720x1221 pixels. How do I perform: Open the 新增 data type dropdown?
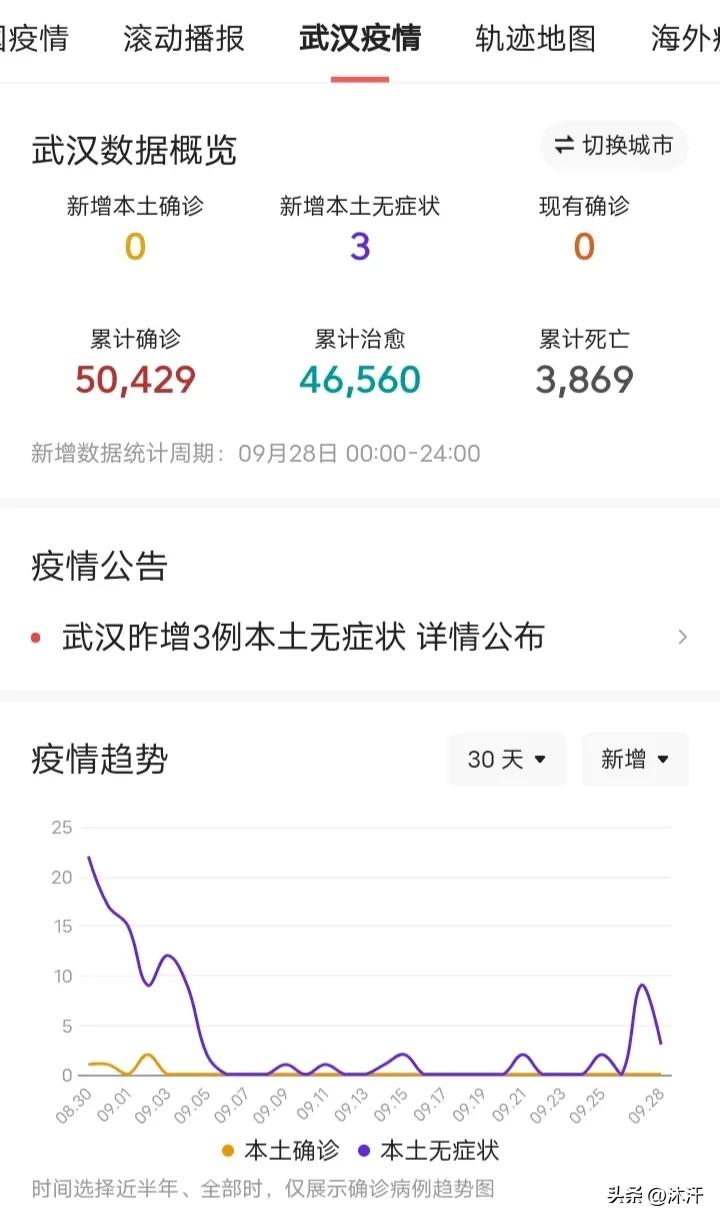[635, 759]
